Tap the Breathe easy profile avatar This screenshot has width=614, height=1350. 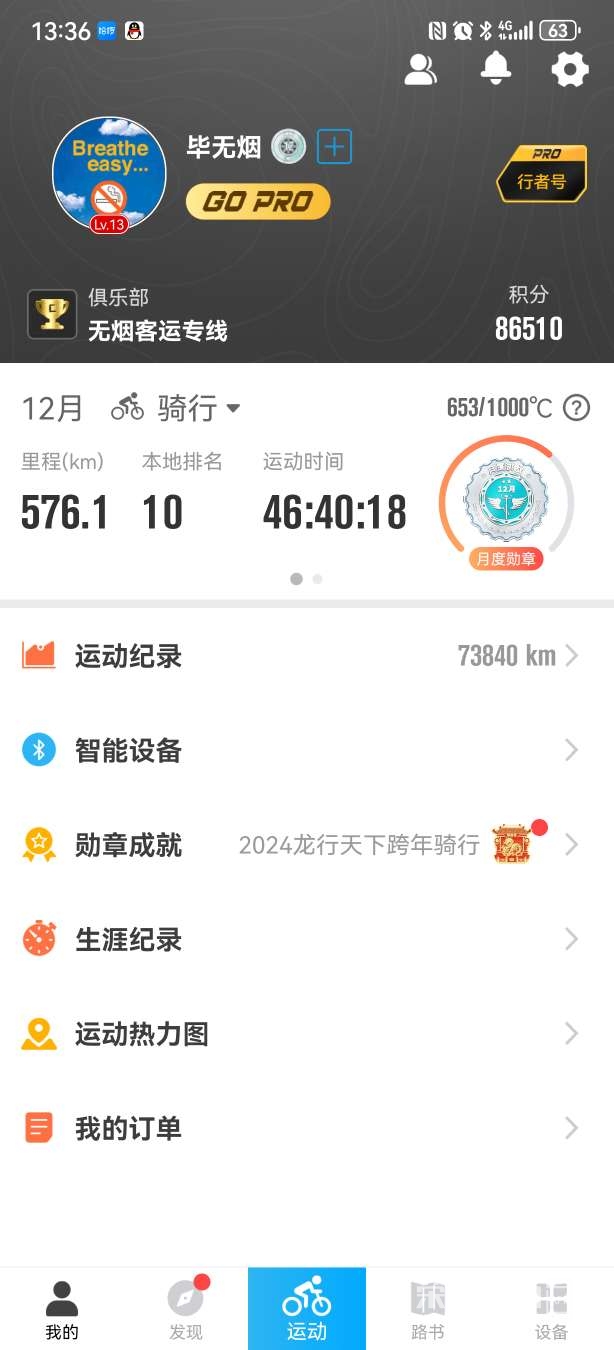(109, 175)
